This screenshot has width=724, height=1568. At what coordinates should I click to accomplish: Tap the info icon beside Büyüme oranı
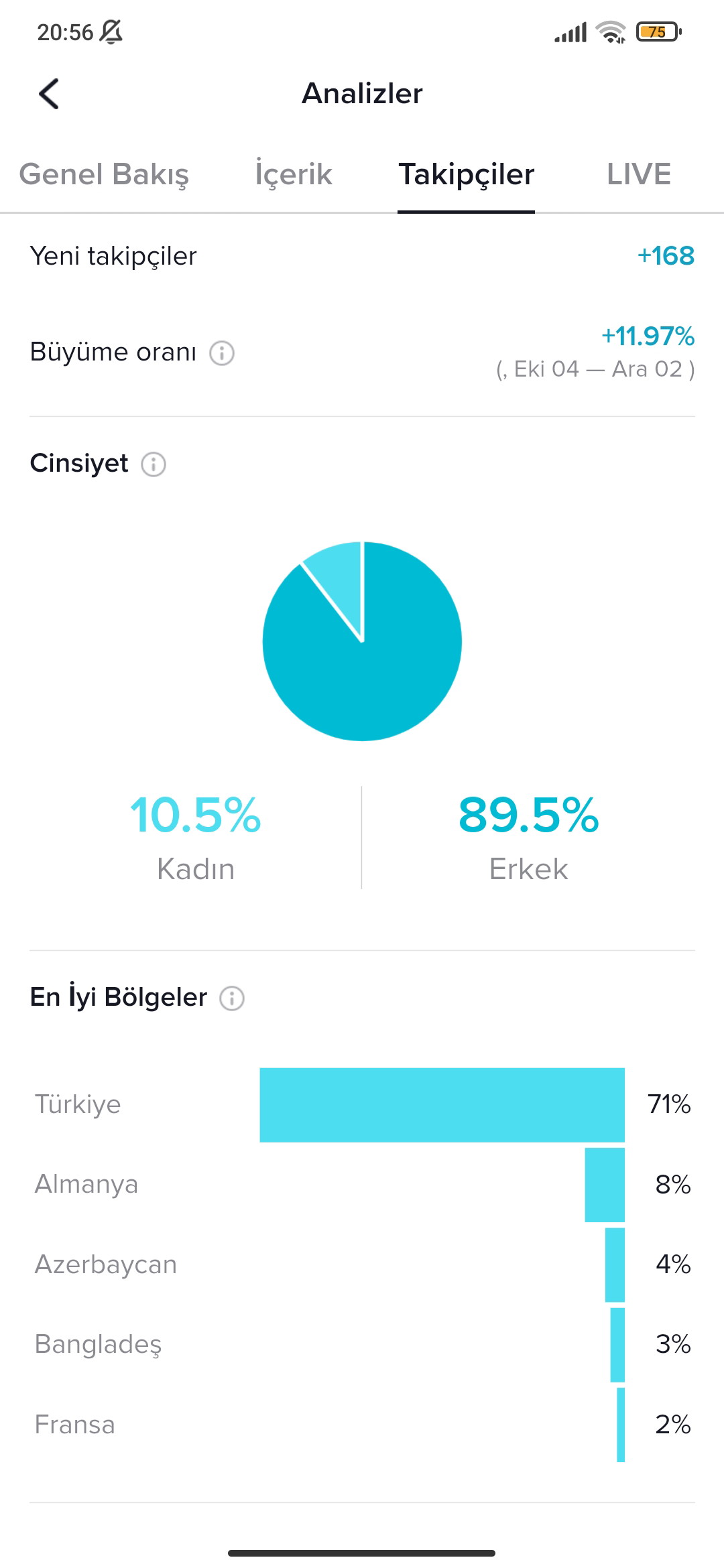222,353
